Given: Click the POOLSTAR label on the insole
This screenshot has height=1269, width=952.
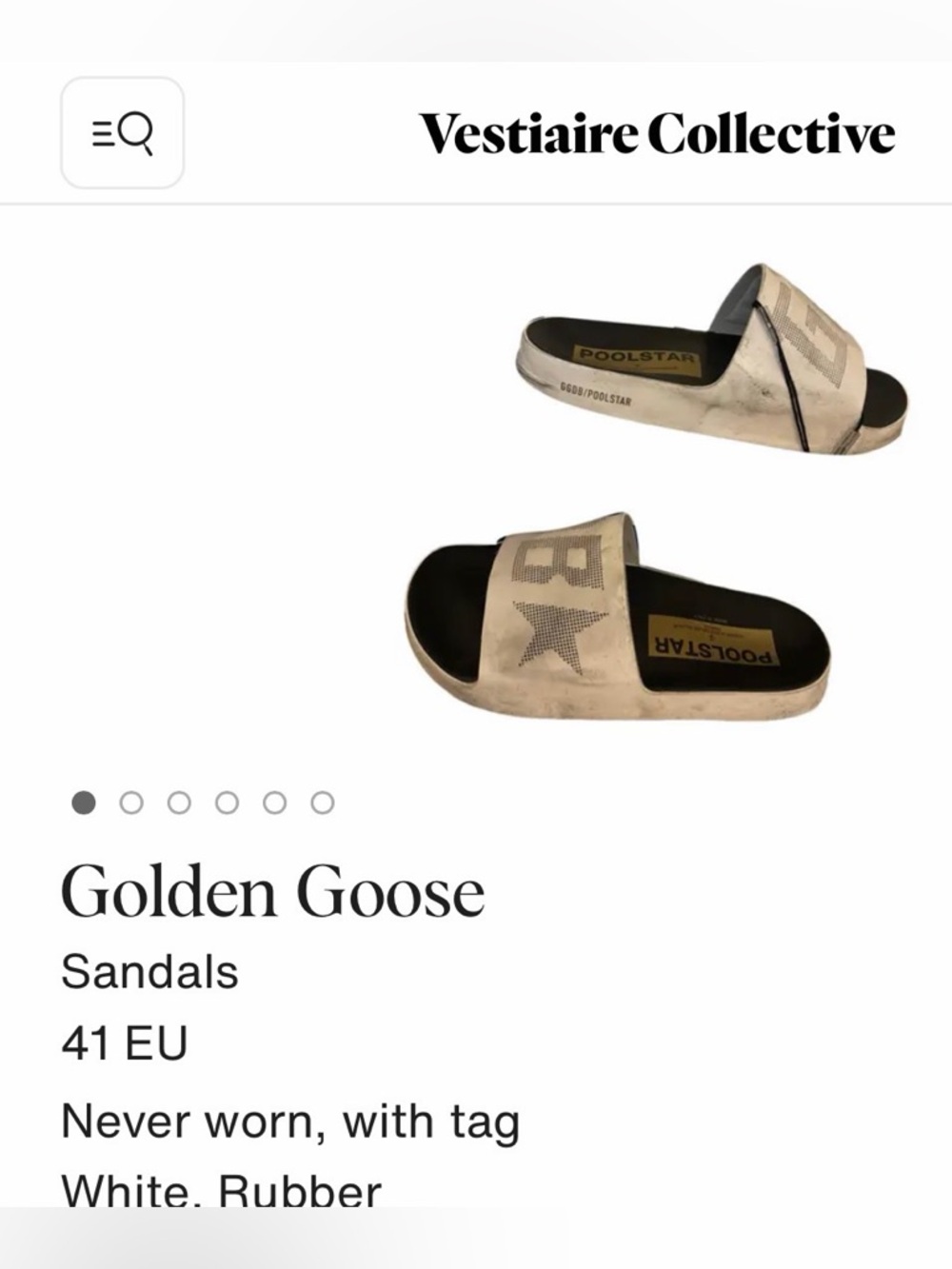Looking at the screenshot, I should click(x=636, y=350).
